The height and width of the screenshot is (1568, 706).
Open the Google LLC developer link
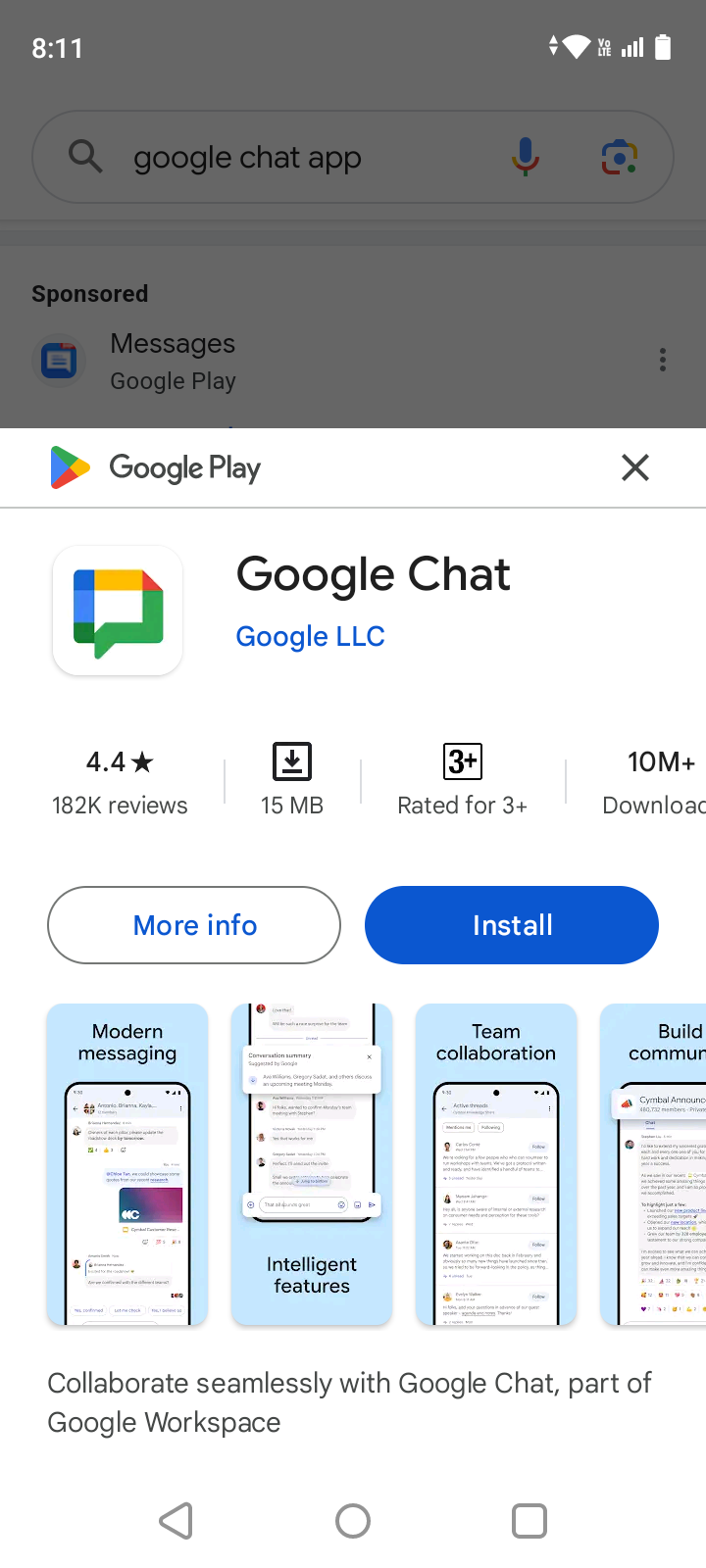[310, 636]
